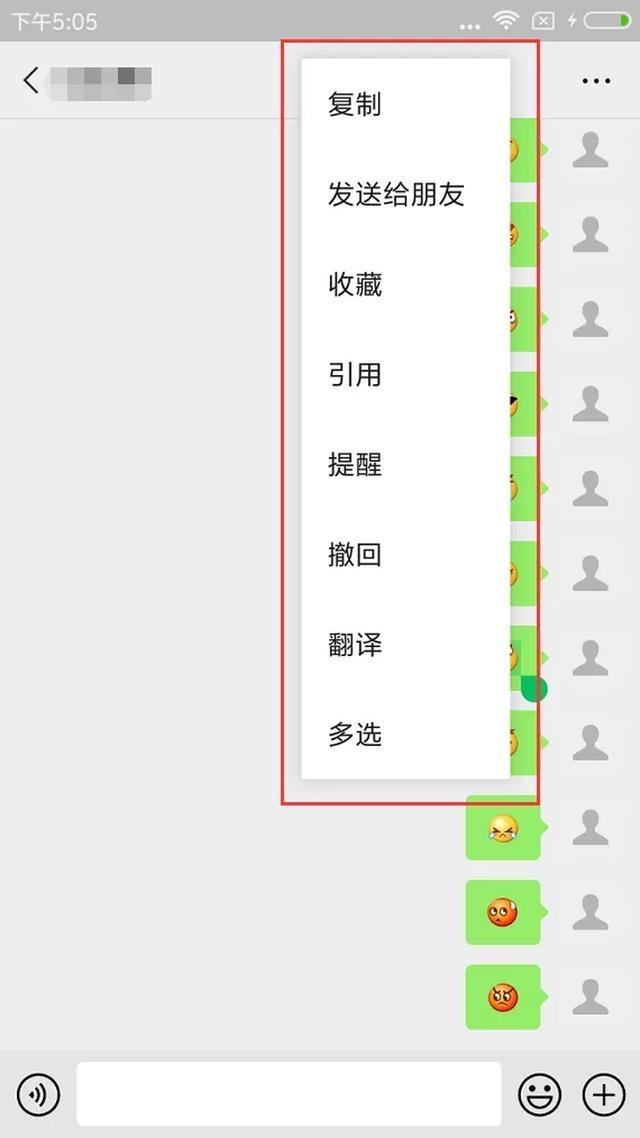The image size is (640, 1138).
Task: Open the three-dot chat info menu
Action: click(596, 81)
